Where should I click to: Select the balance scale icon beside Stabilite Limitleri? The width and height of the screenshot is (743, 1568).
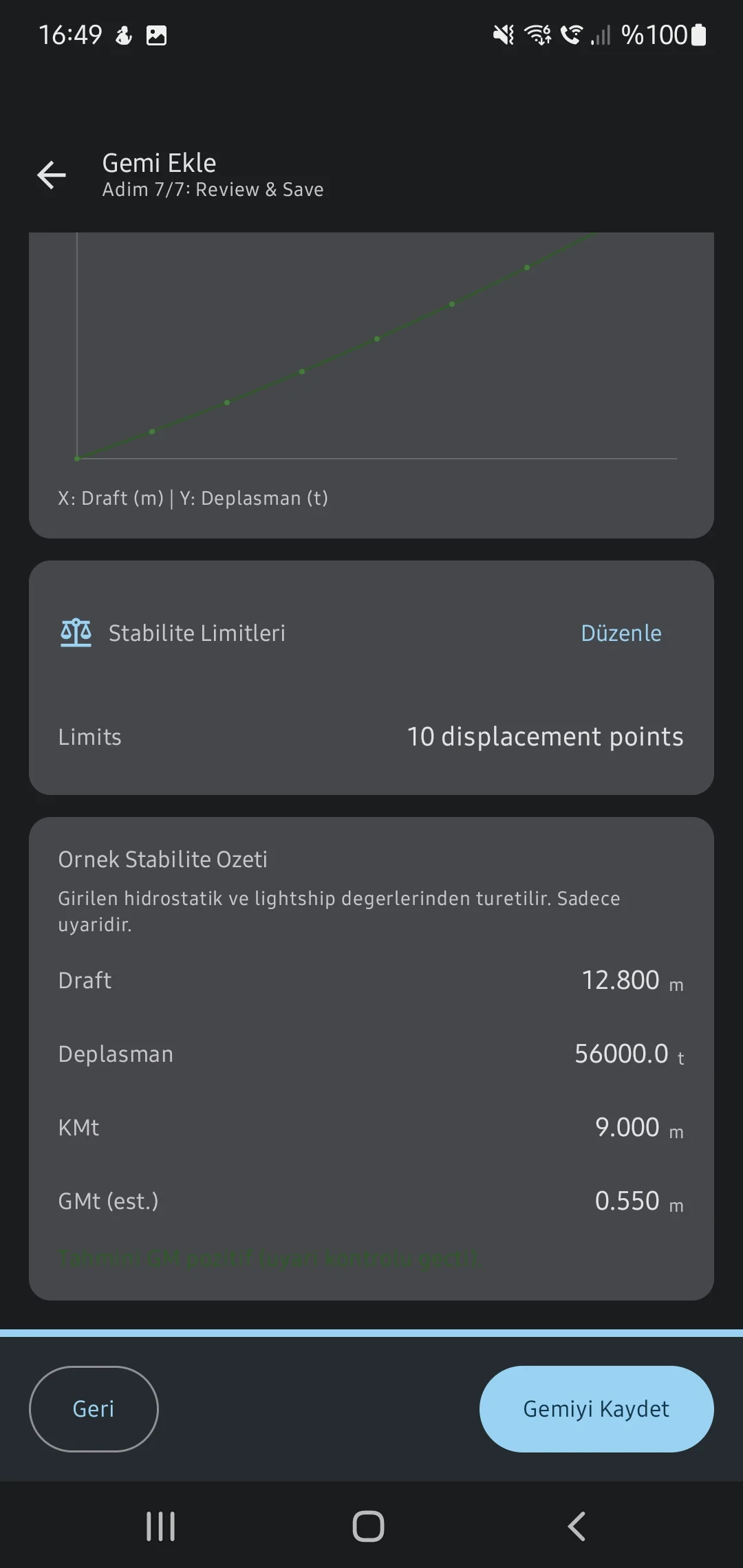(x=75, y=633)
